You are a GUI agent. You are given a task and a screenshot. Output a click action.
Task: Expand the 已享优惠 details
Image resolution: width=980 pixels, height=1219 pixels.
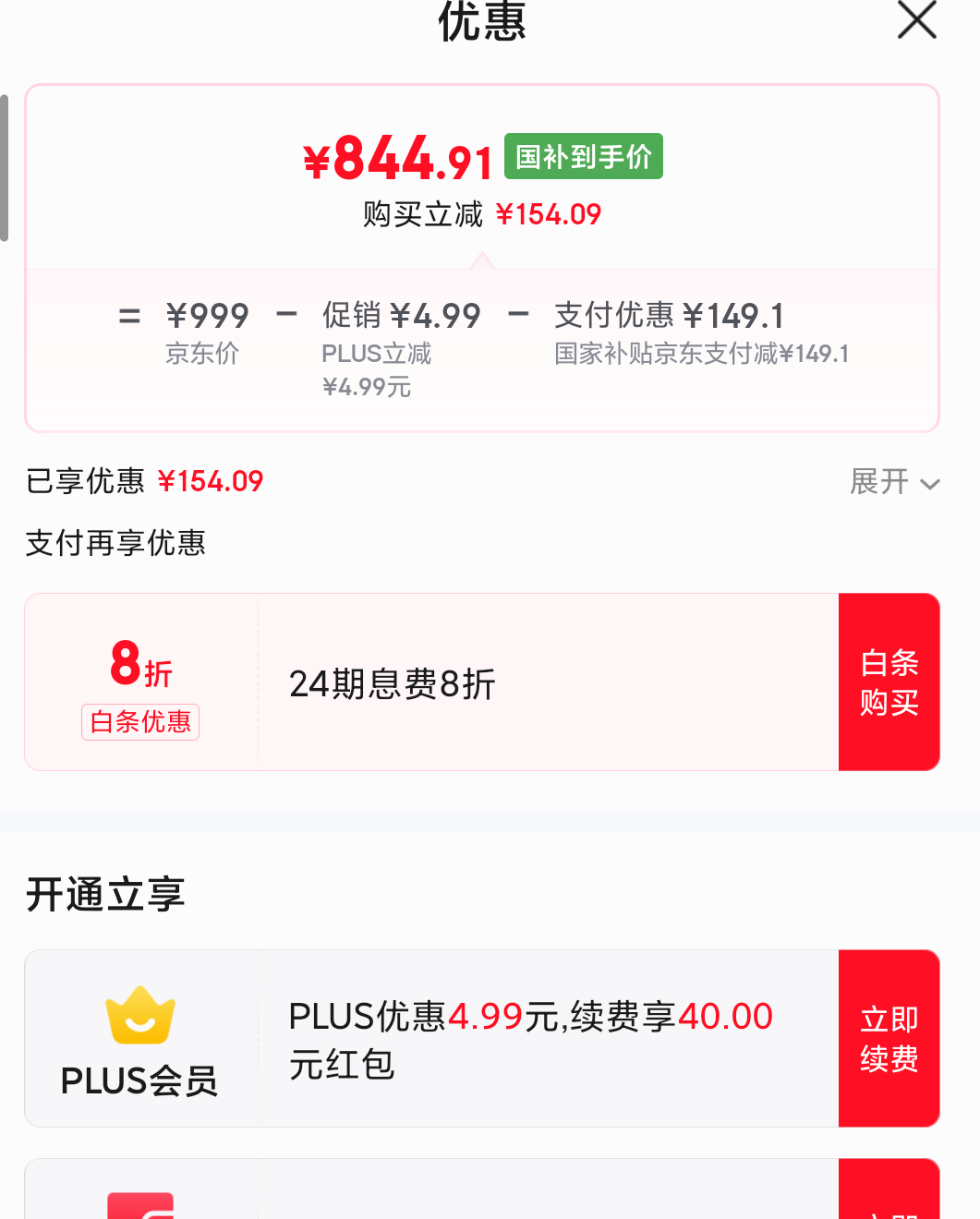894,481
